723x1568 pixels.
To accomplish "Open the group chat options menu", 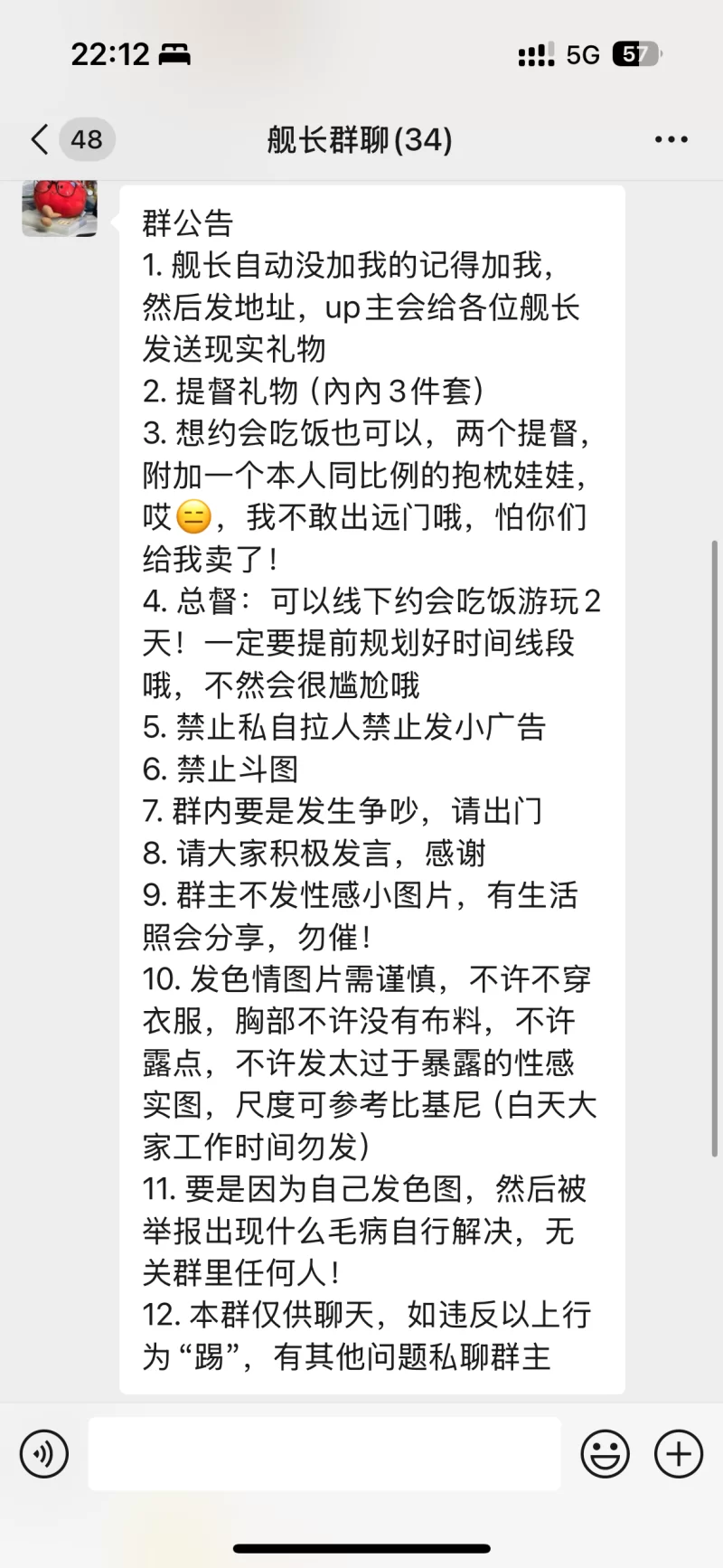I will point(671,139).
